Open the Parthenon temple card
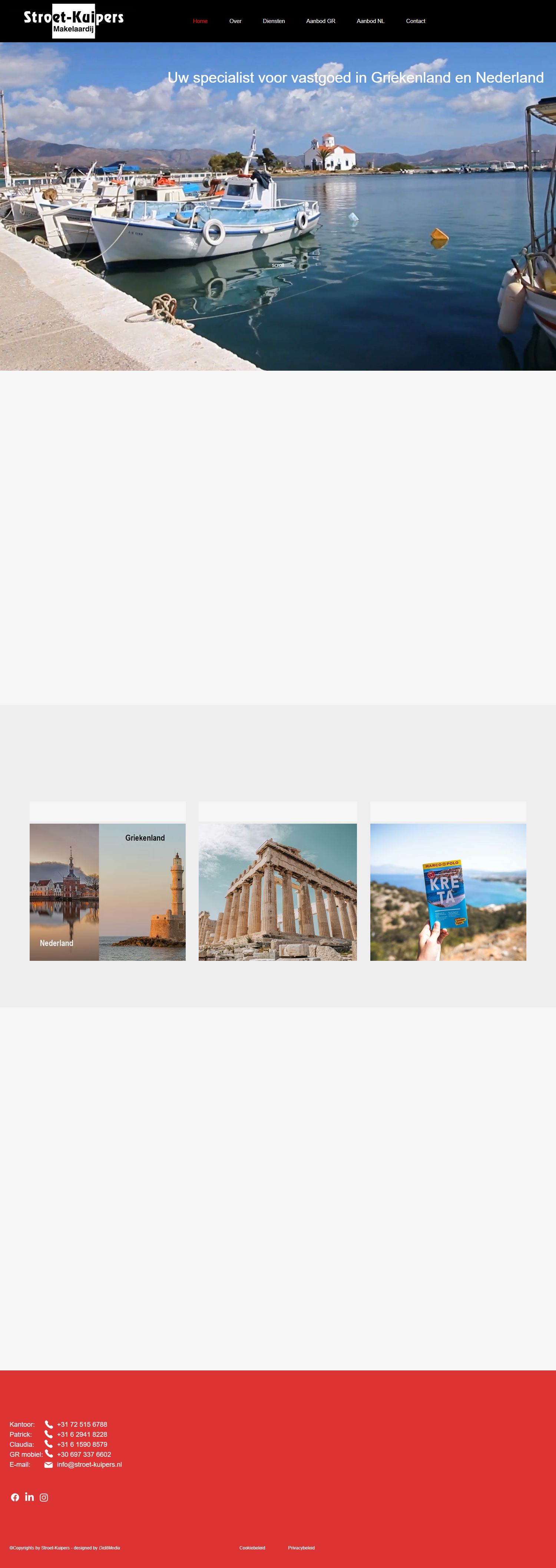The height and width of the screenshot is (1568, 556). pos(278,892)
